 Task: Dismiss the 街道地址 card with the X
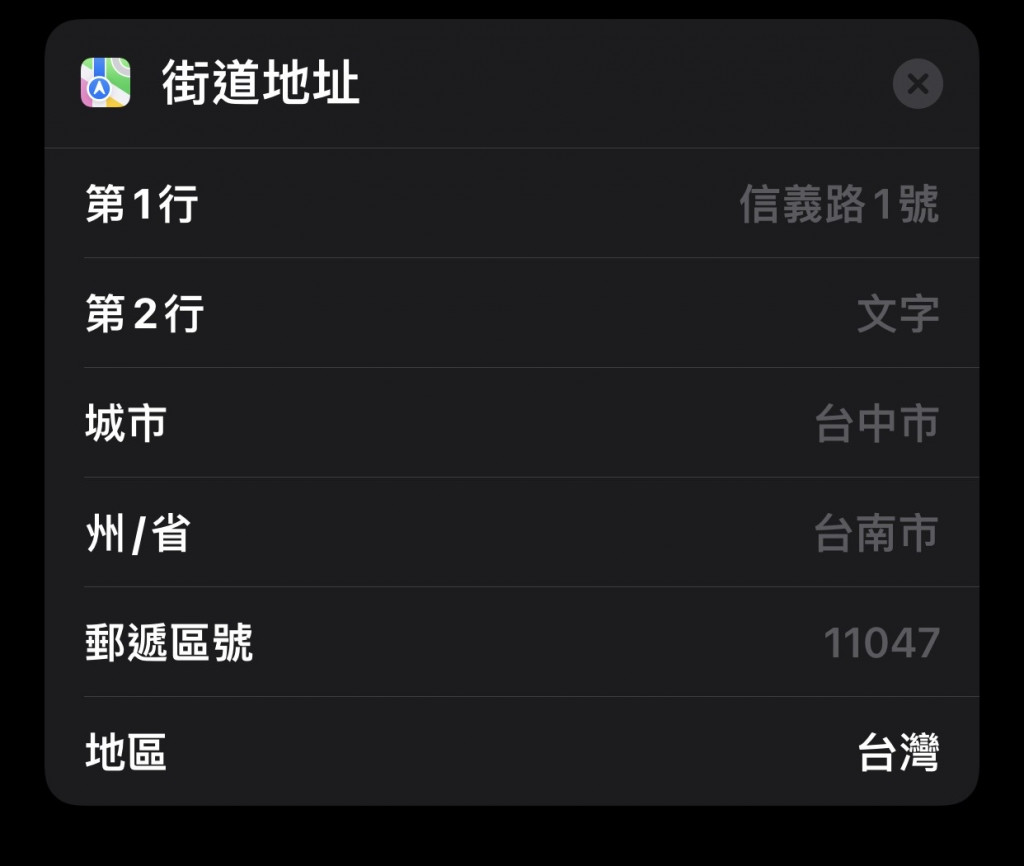pos(917,84)
